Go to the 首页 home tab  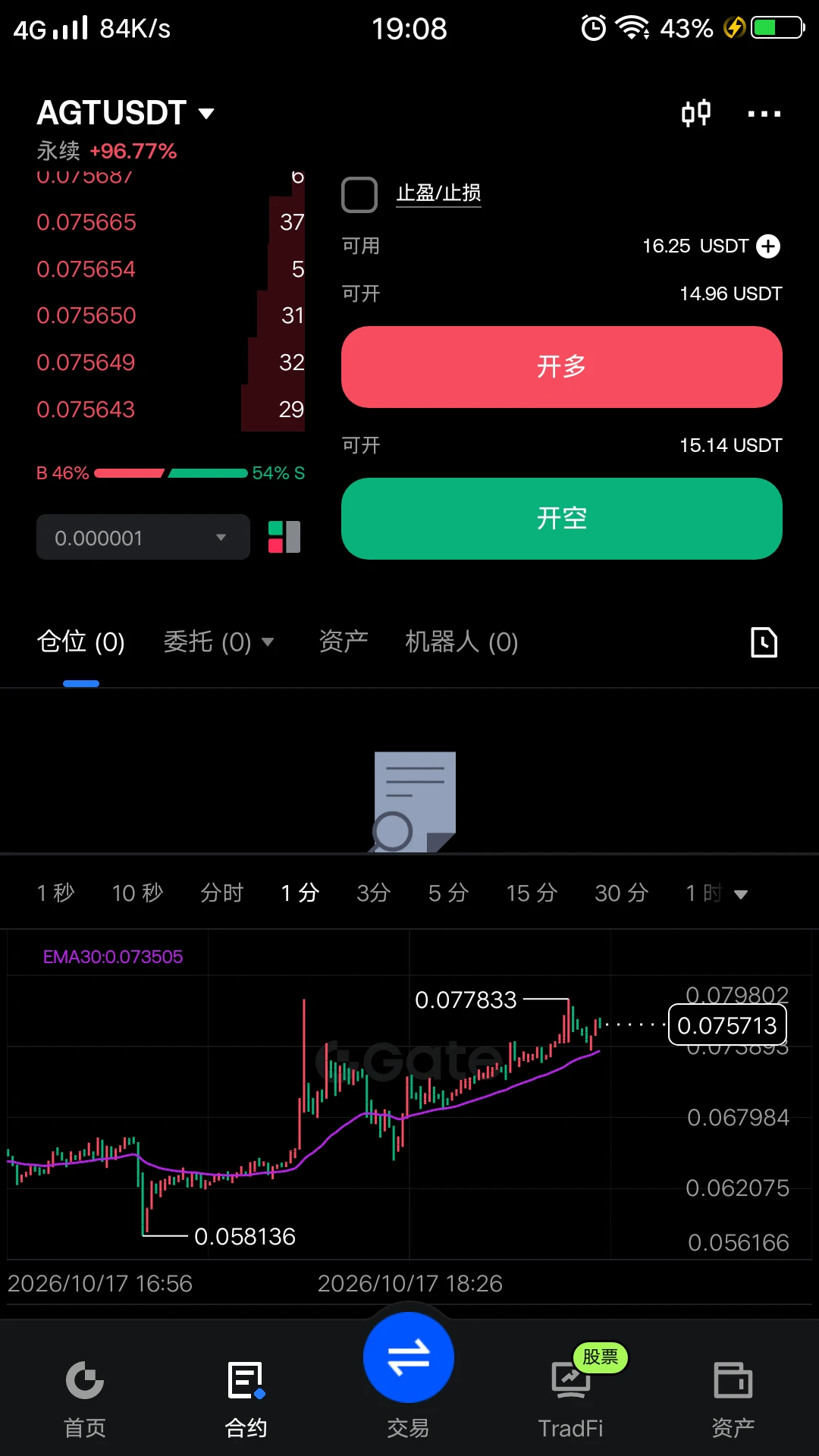(85, 1399)
